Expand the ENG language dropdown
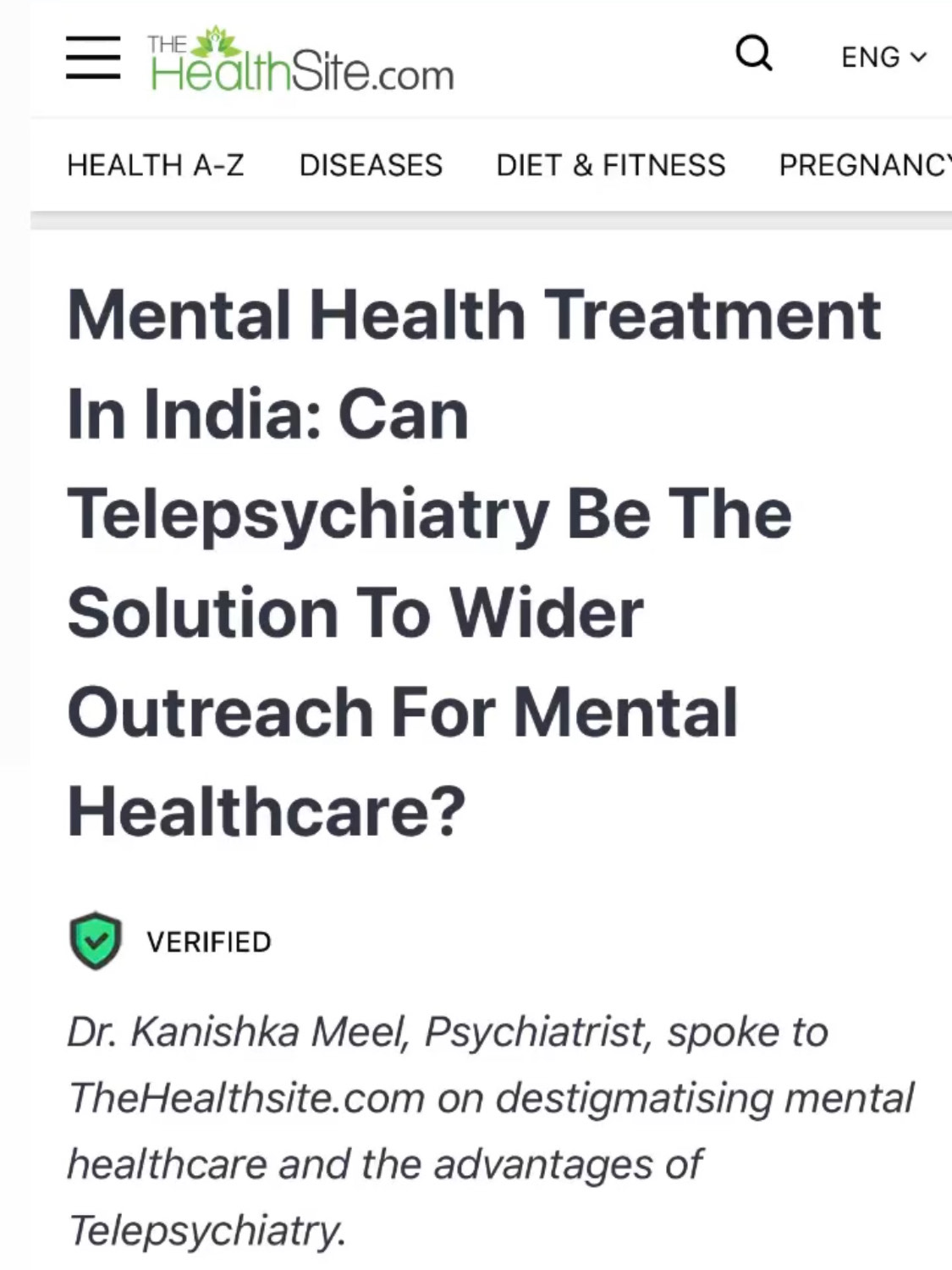This screenshot has width=952, height=1270. click(883, 58)
